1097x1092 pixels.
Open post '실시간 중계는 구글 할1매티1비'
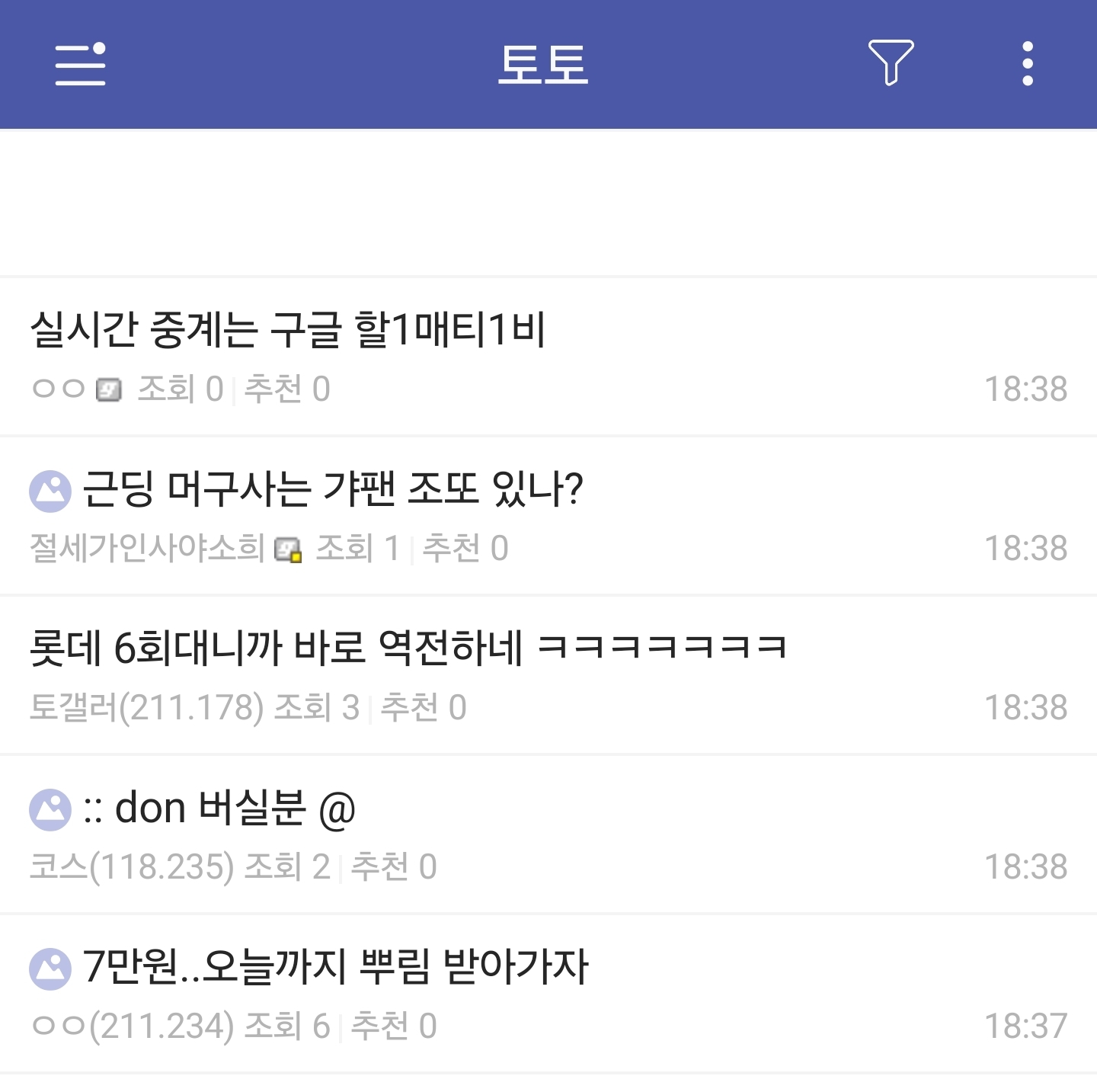coord(287,330)
